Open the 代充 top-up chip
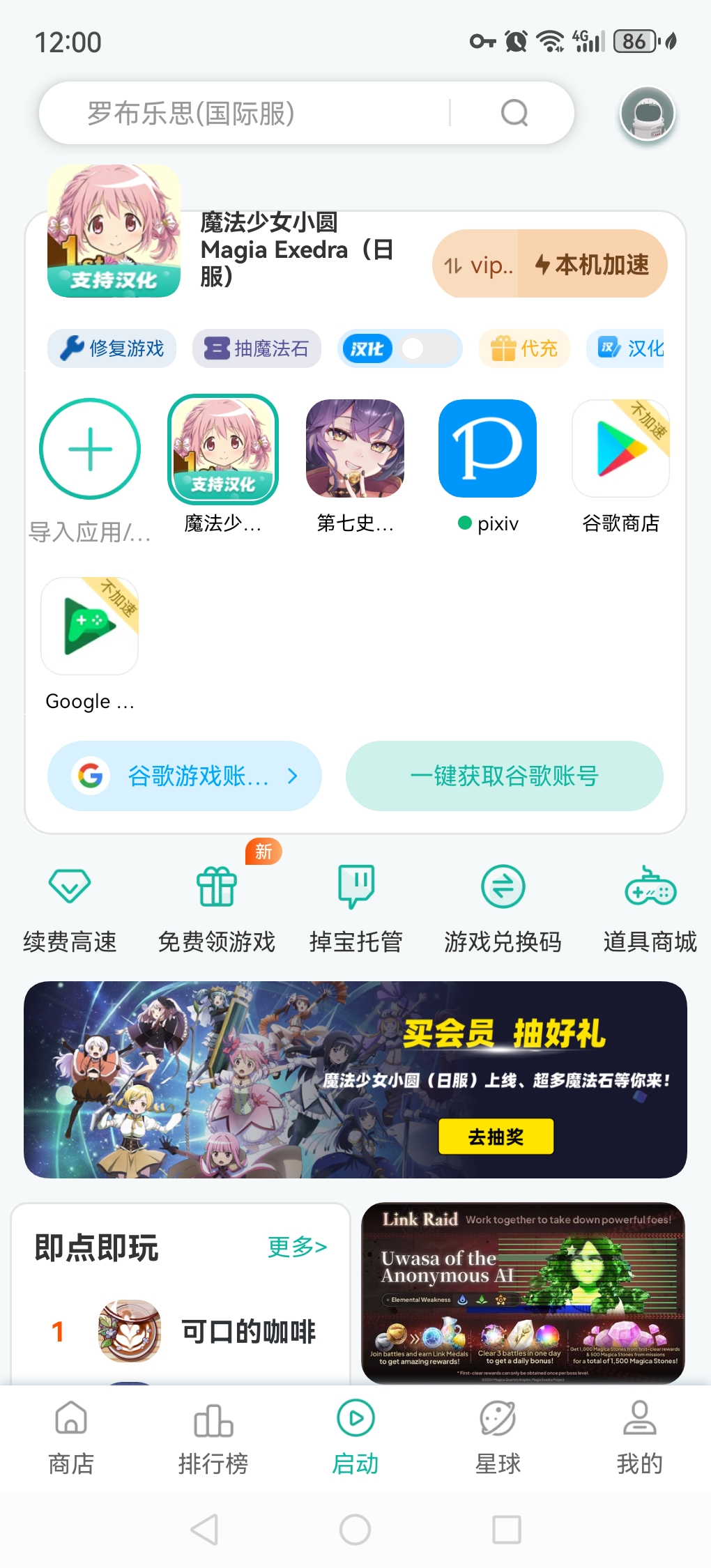The image size is (711, 1568). point(524,348)
